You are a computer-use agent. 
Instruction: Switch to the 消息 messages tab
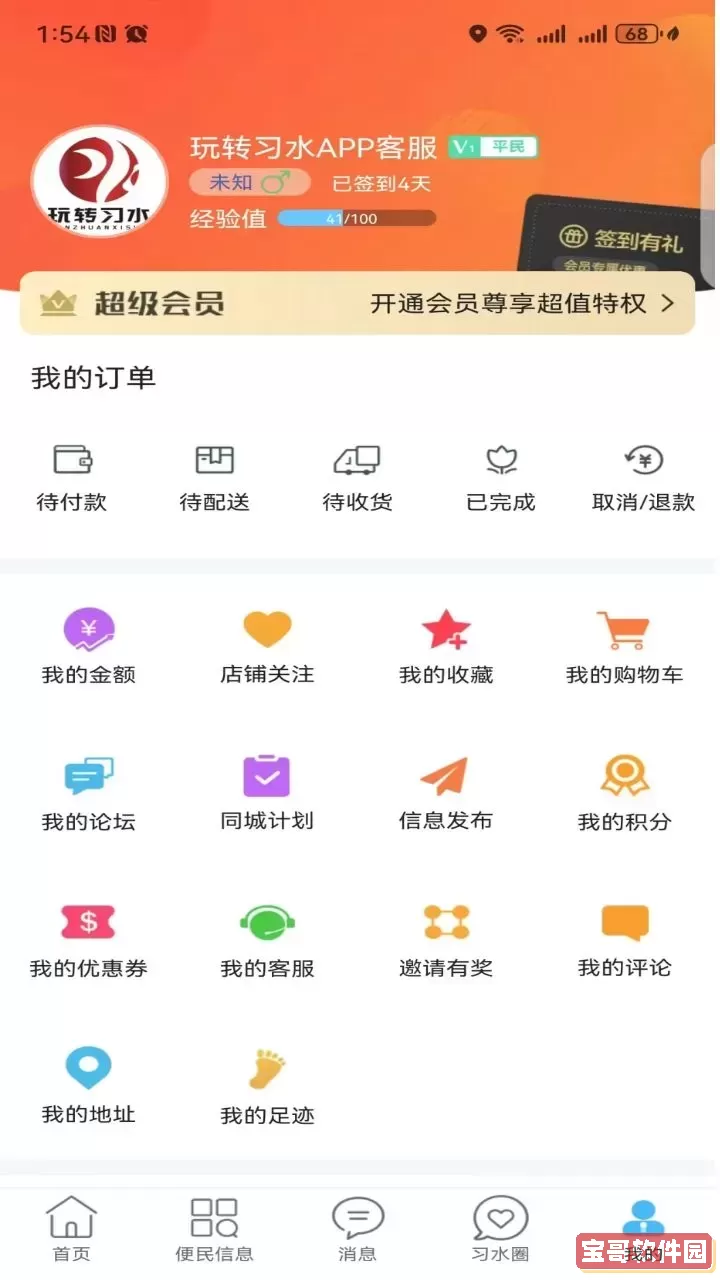(357, 1228)
